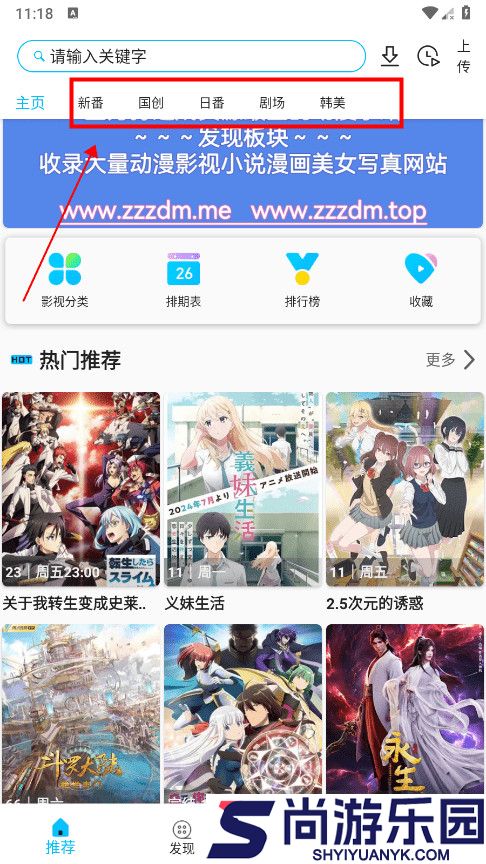Screen dimensions: 486x864
Task: Select the 日番 tab
Action: click(x=212, y=102)
